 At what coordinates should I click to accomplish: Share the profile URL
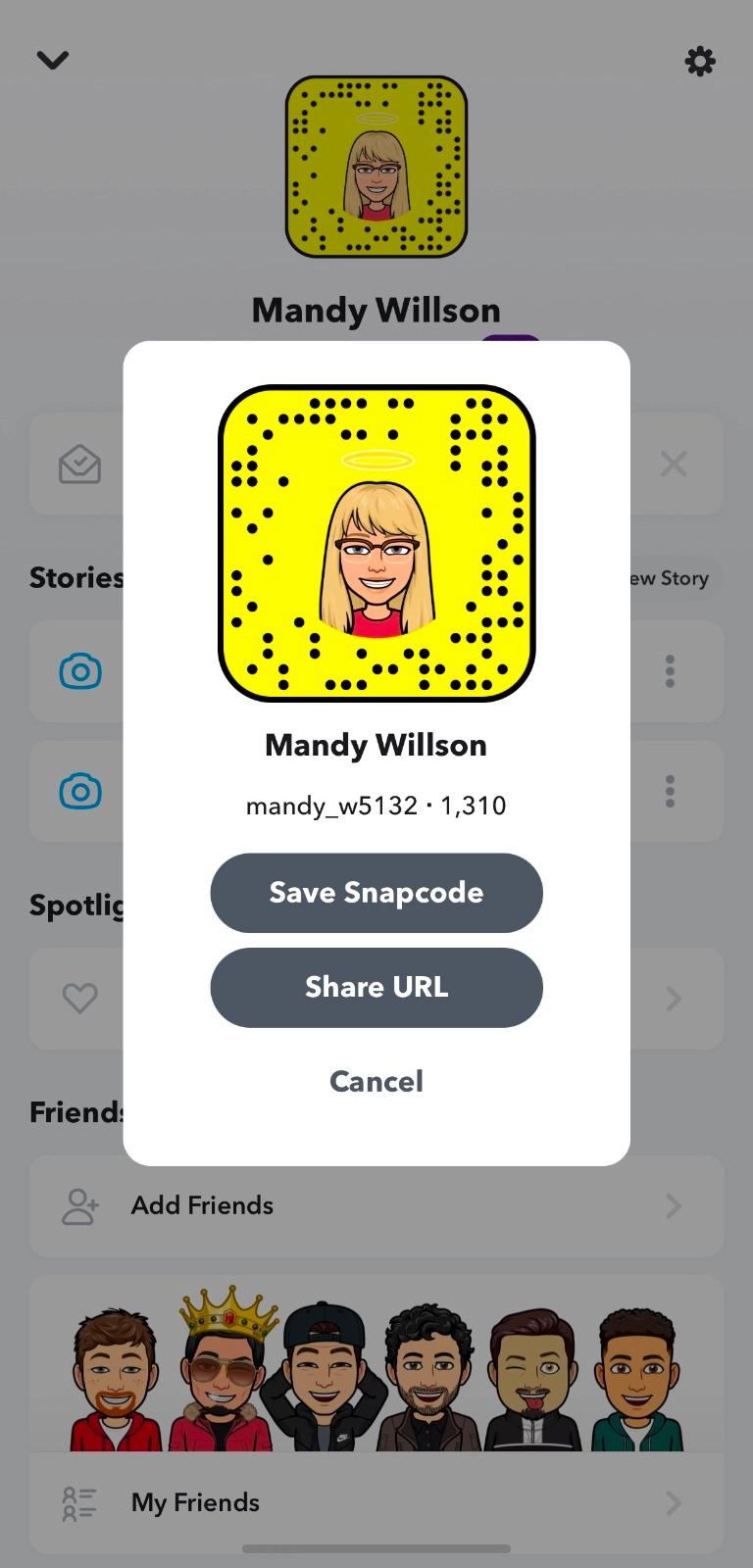tap(376, 987)
